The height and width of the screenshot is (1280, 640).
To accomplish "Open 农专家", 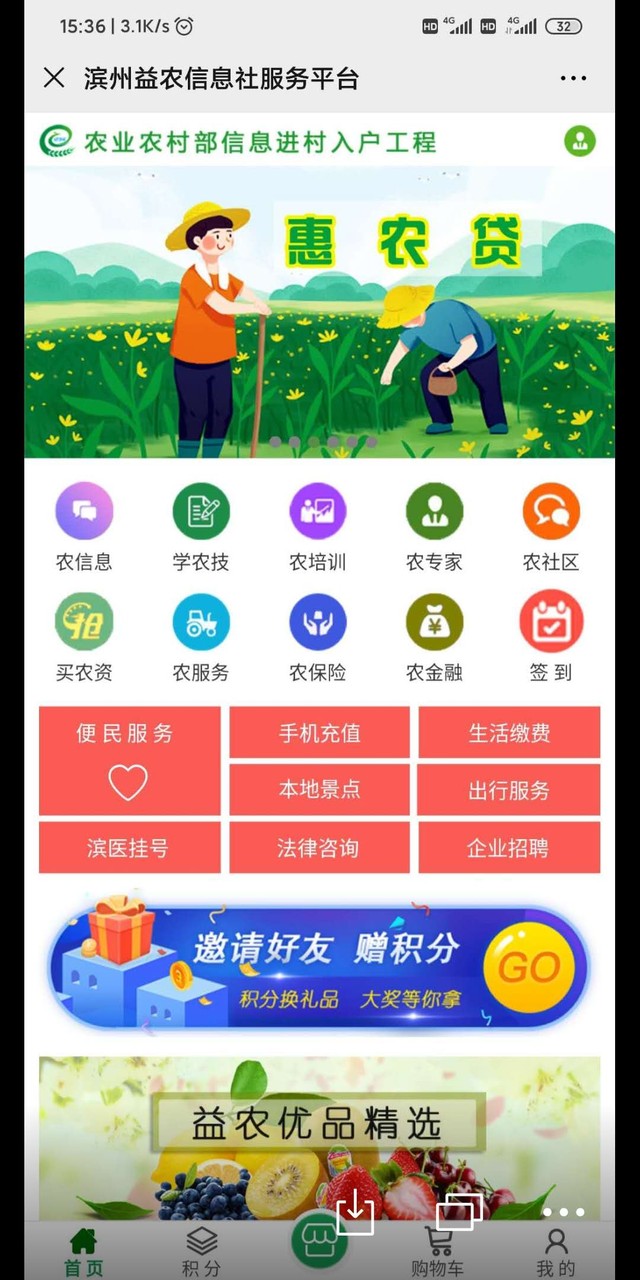I will [434, 527].
